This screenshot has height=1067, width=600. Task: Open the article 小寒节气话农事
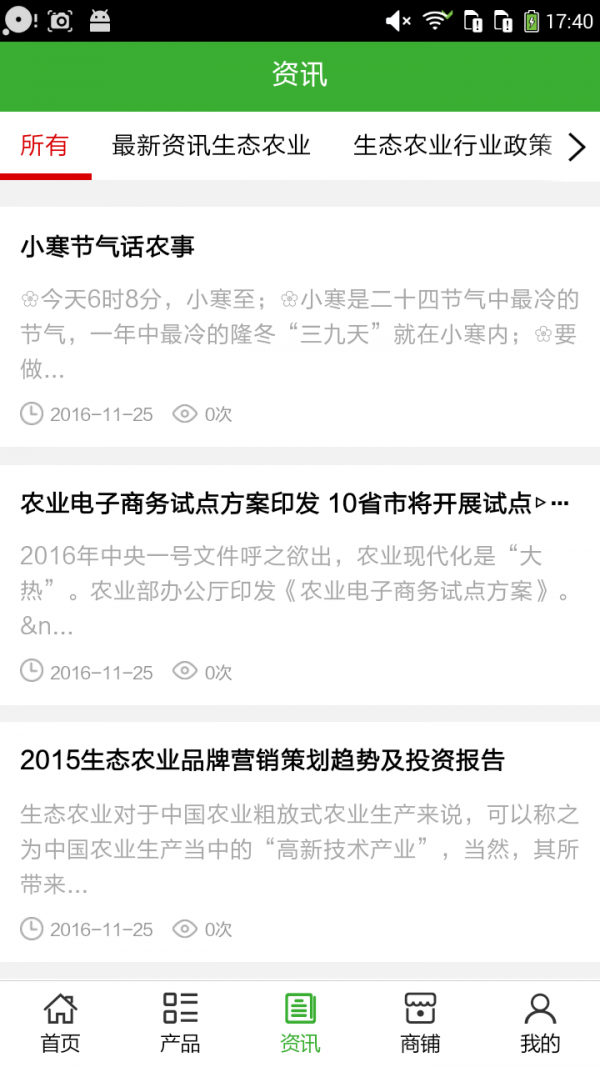[107, 246]
